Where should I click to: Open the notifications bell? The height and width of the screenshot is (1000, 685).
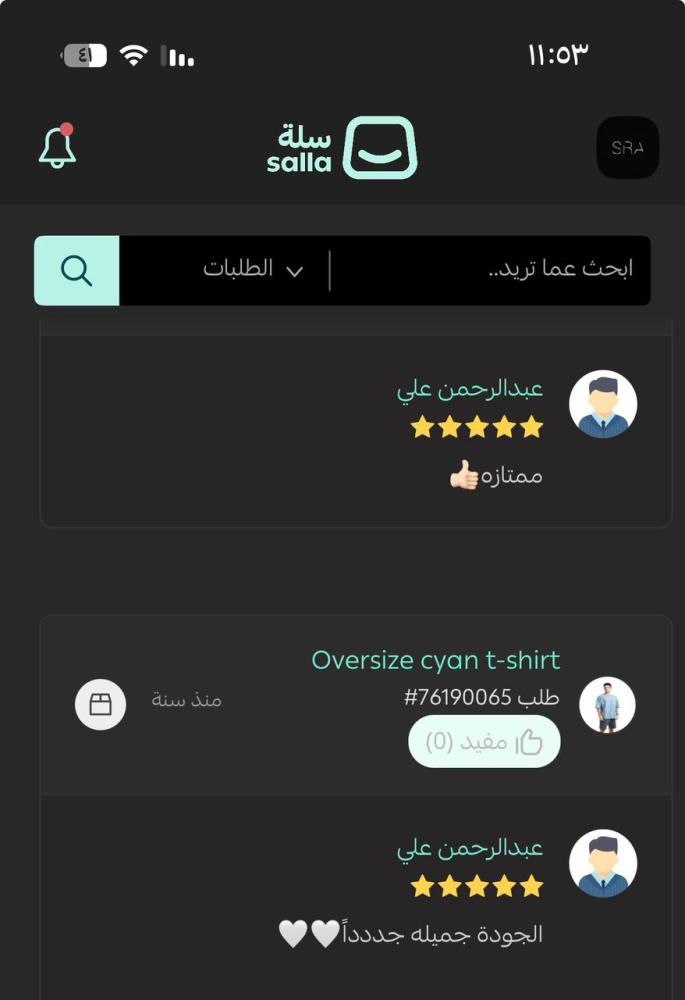tap(57, 147)
